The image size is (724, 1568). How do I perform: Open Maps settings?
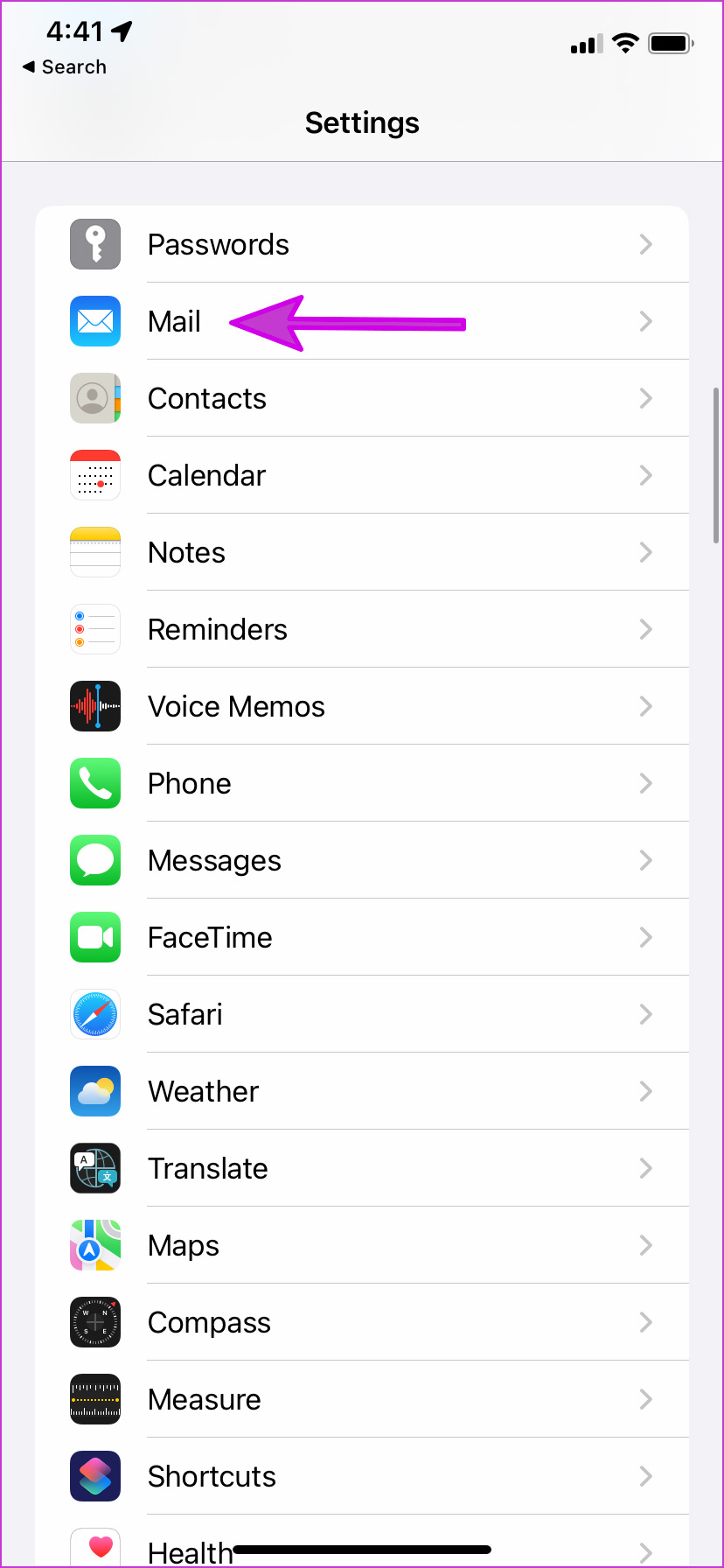point(362,1245)
